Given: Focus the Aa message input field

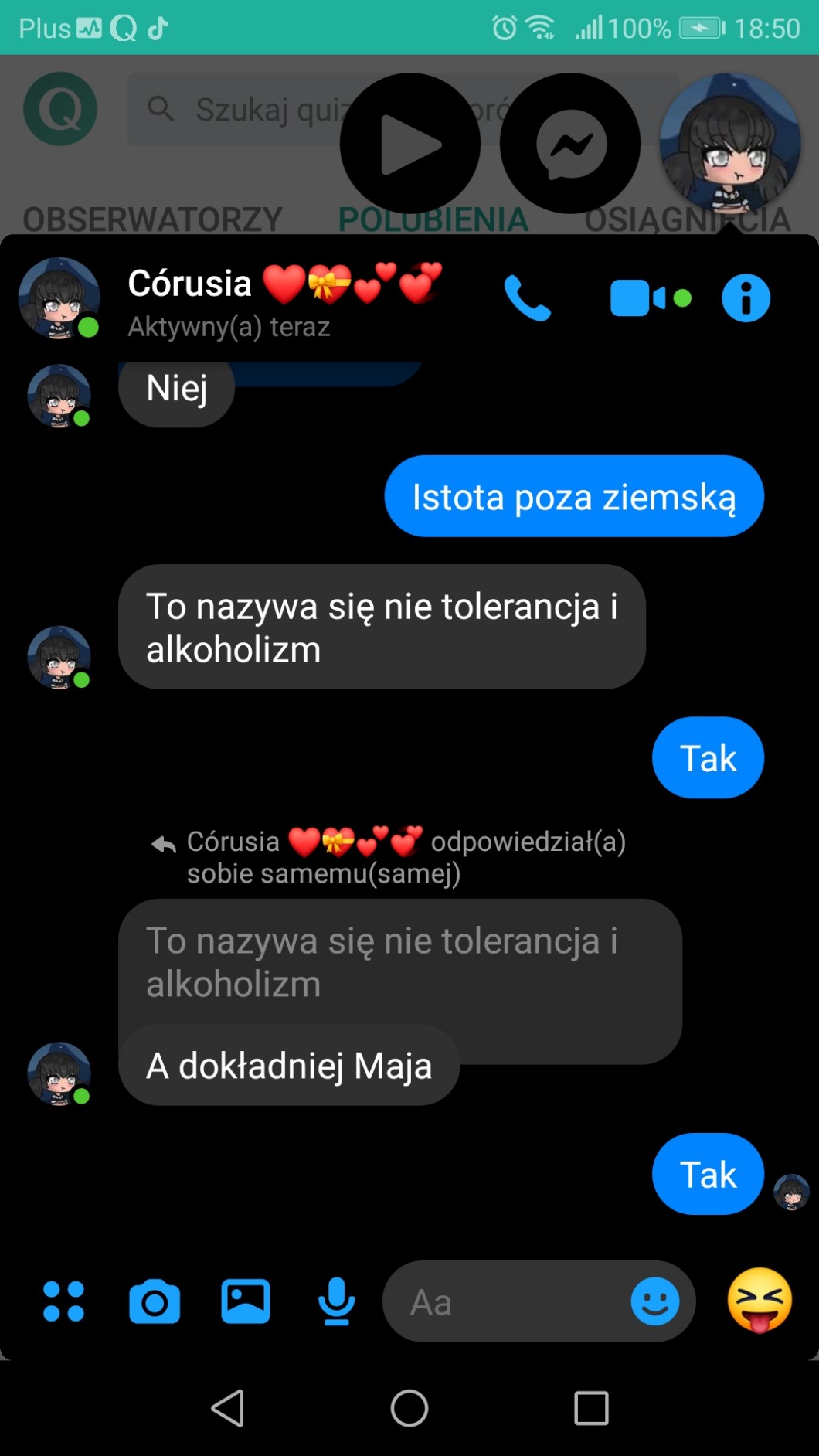Looking at the screenshot, I should coord(502,1301).
